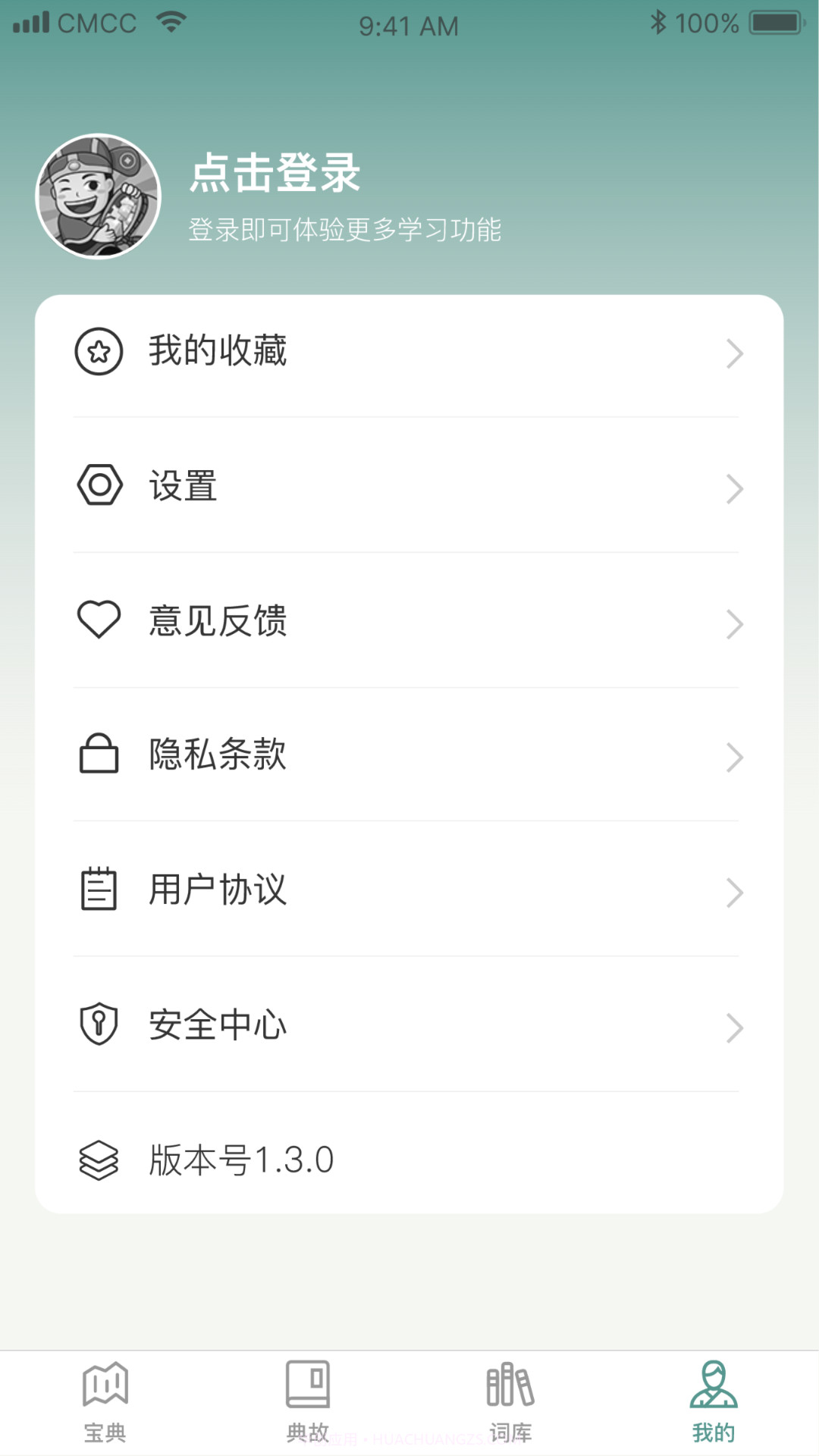Expand 安全中心 with its chevron
The width and height of the screenshot is (819, 1456).
click(733, 1028)
